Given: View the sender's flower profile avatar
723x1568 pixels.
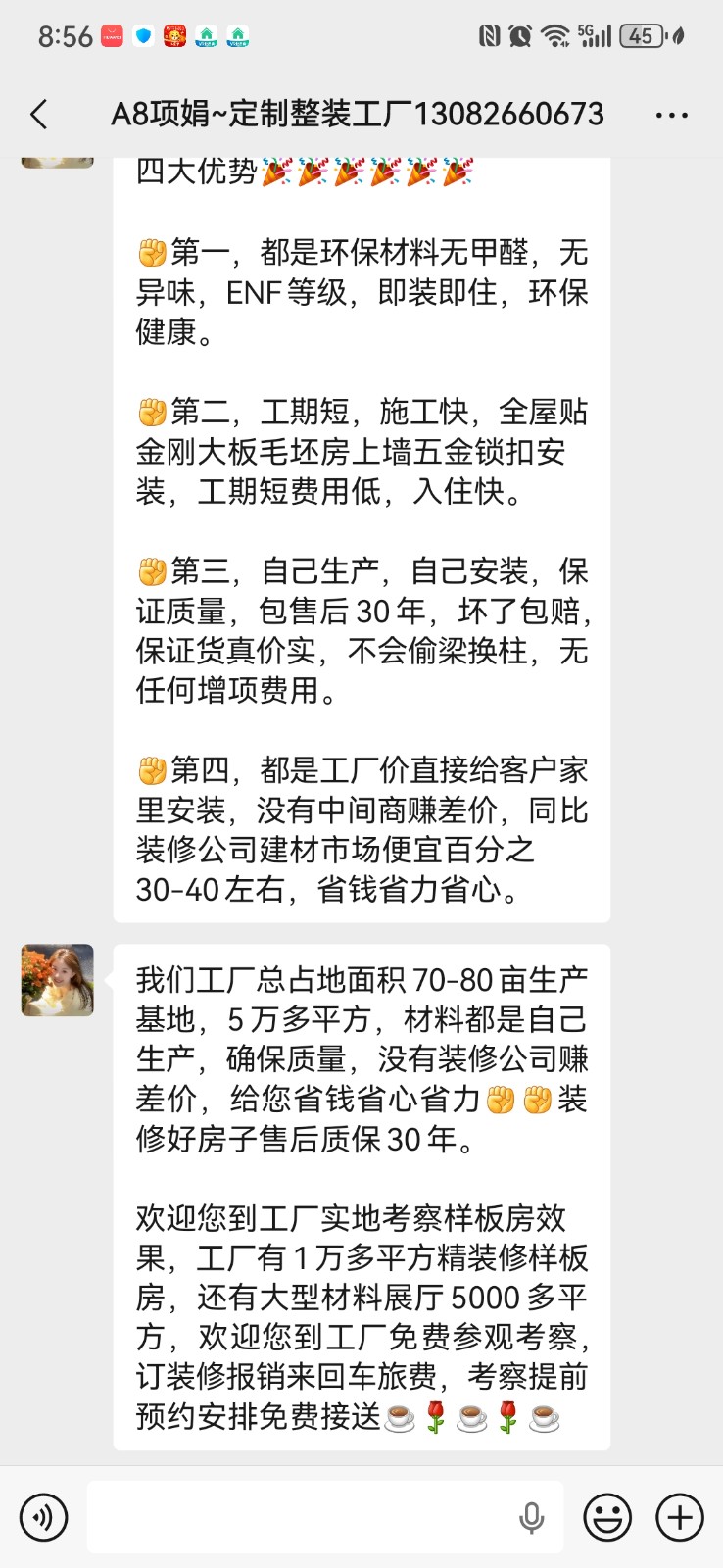Looking at the screenshot, I should click(58, 980).
